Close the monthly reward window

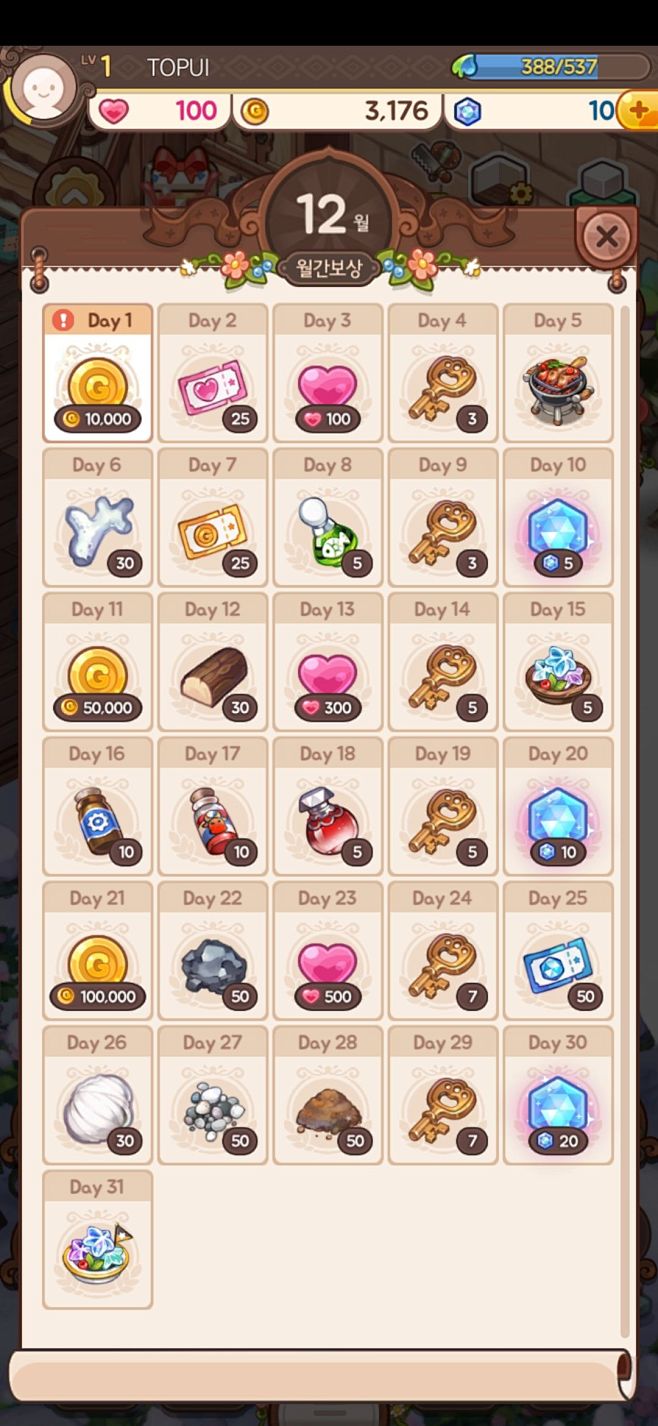pos(606,237)
